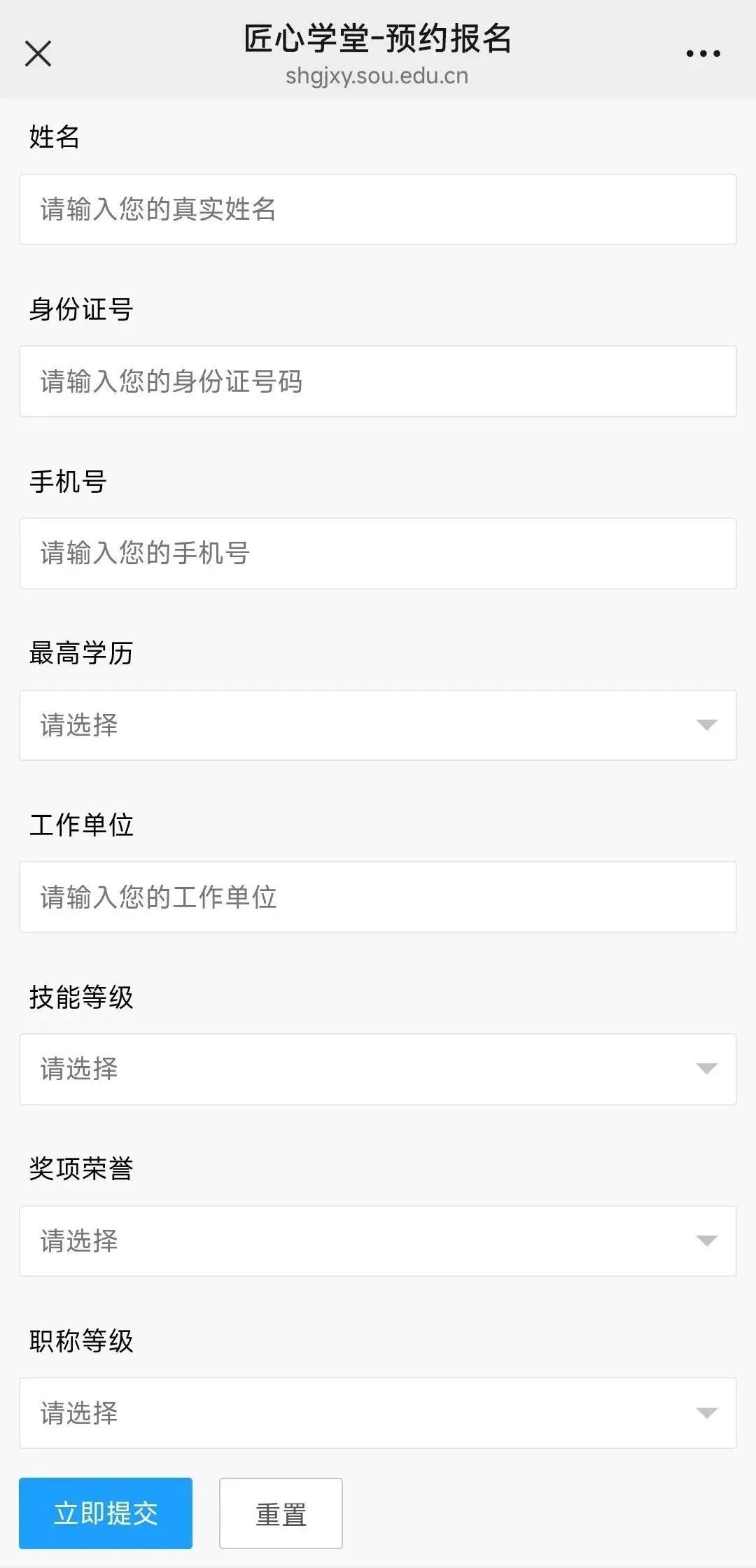Select the 手机号 phone number field
Image resolution: width=756 pixels, height=1568 pixels.
click(x=378, y=553)
